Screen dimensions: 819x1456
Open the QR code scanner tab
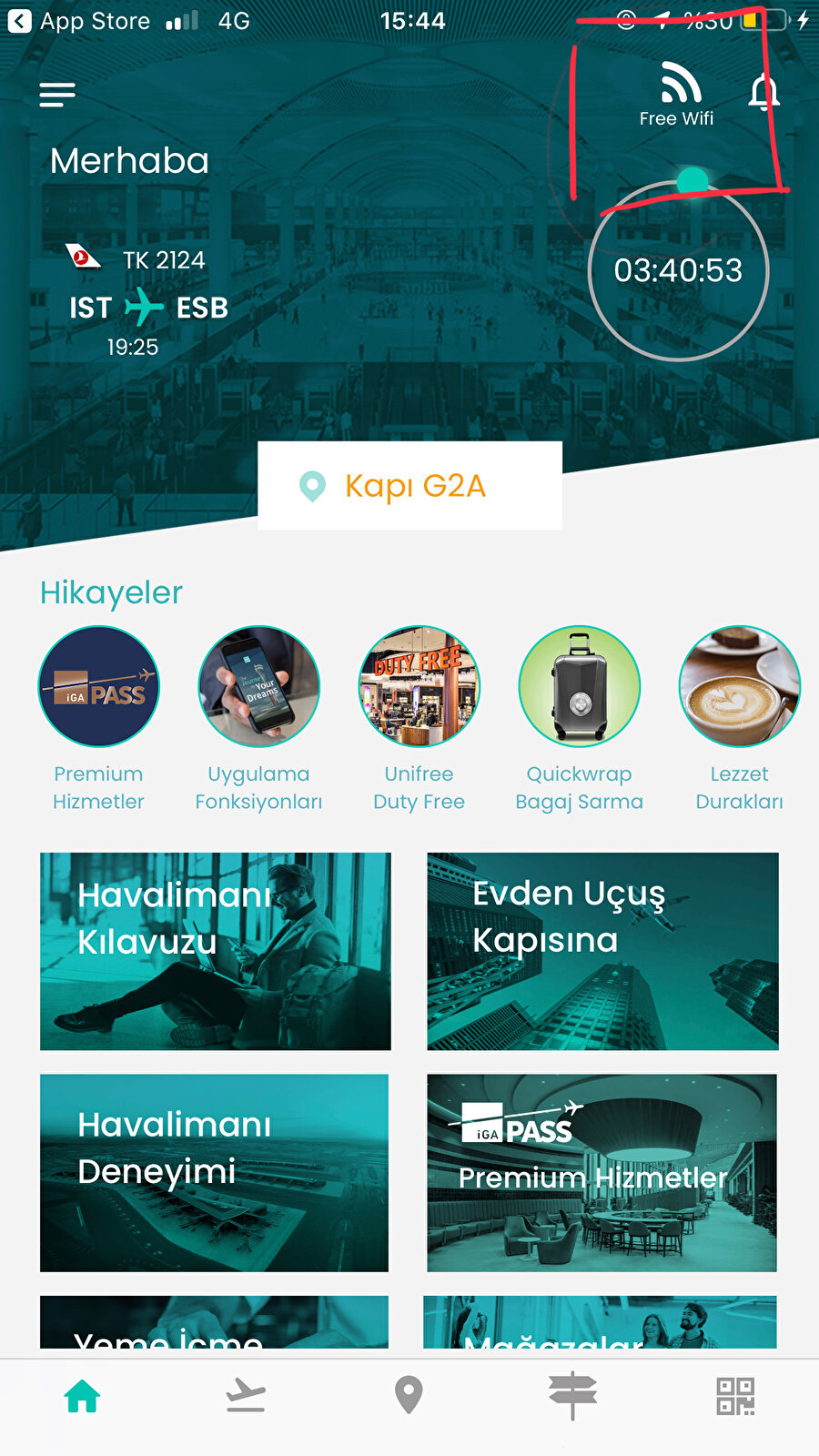[x=735, y=1396]
